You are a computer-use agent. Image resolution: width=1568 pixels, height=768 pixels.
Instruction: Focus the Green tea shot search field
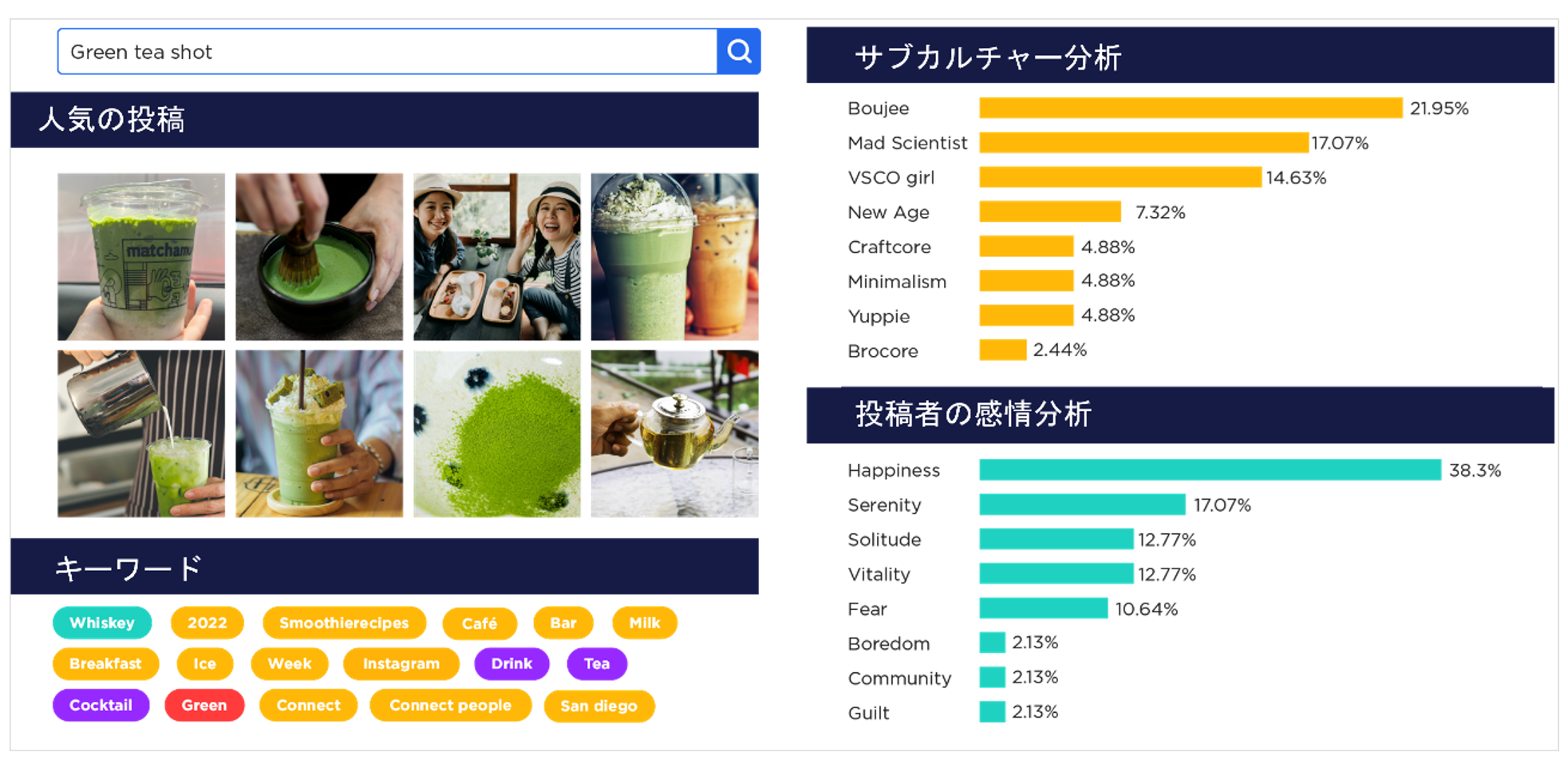(x=388, y=52)
